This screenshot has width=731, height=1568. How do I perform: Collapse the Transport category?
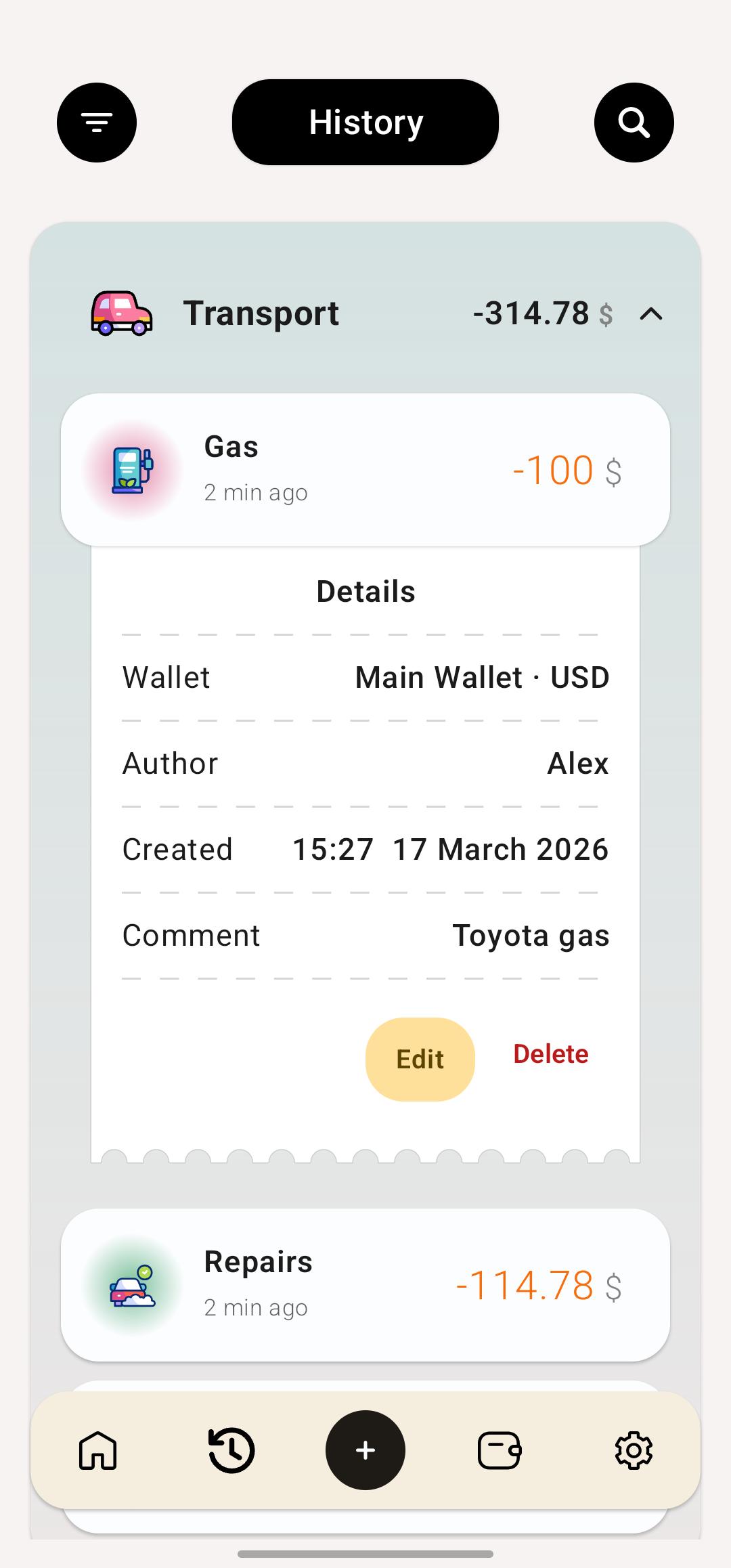point(650,313)
